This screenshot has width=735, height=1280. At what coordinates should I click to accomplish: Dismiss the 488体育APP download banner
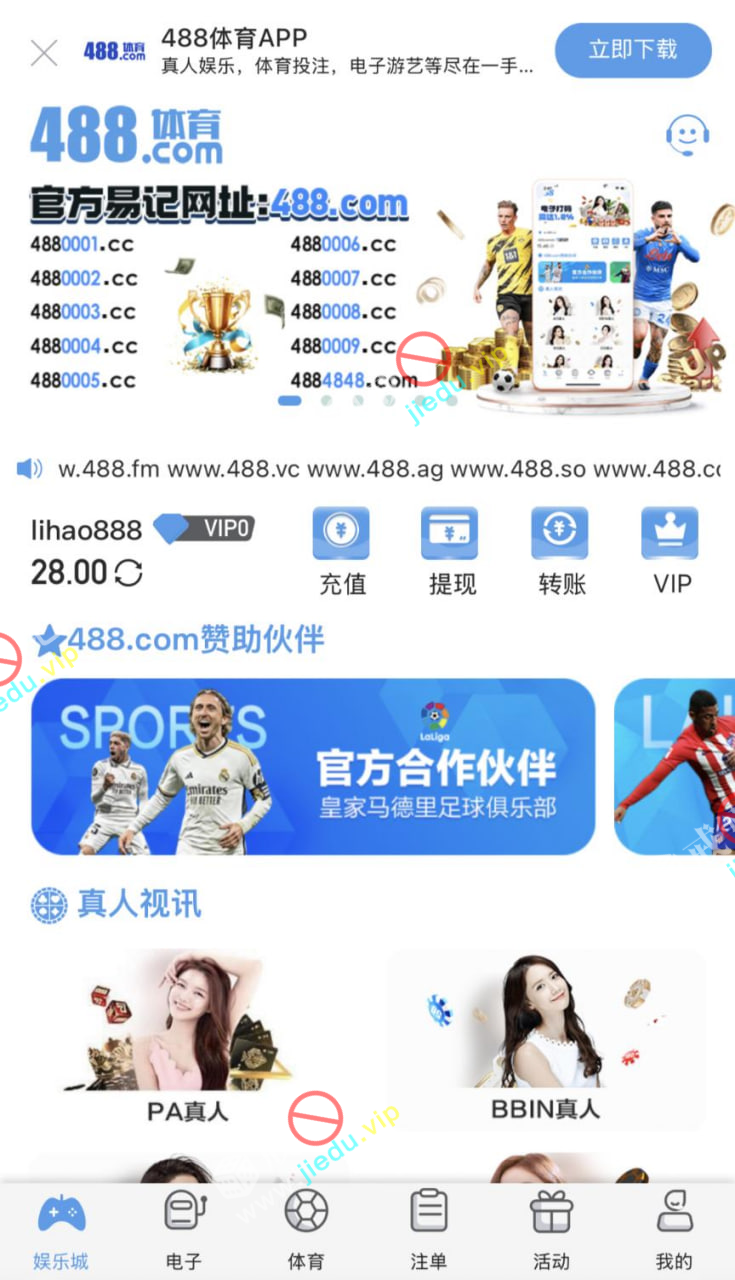coord(44,52)
